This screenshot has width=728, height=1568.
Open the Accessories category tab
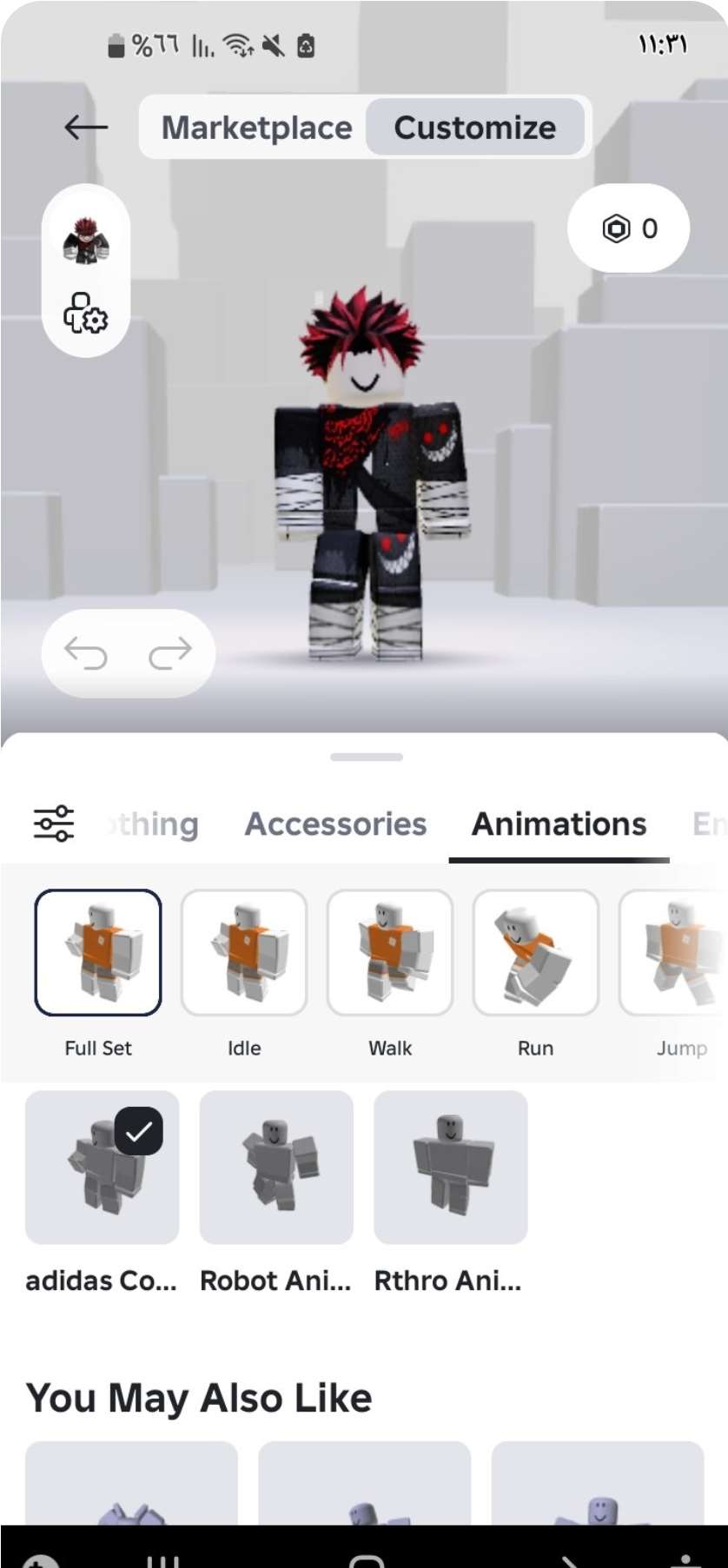tap(335, 824)
